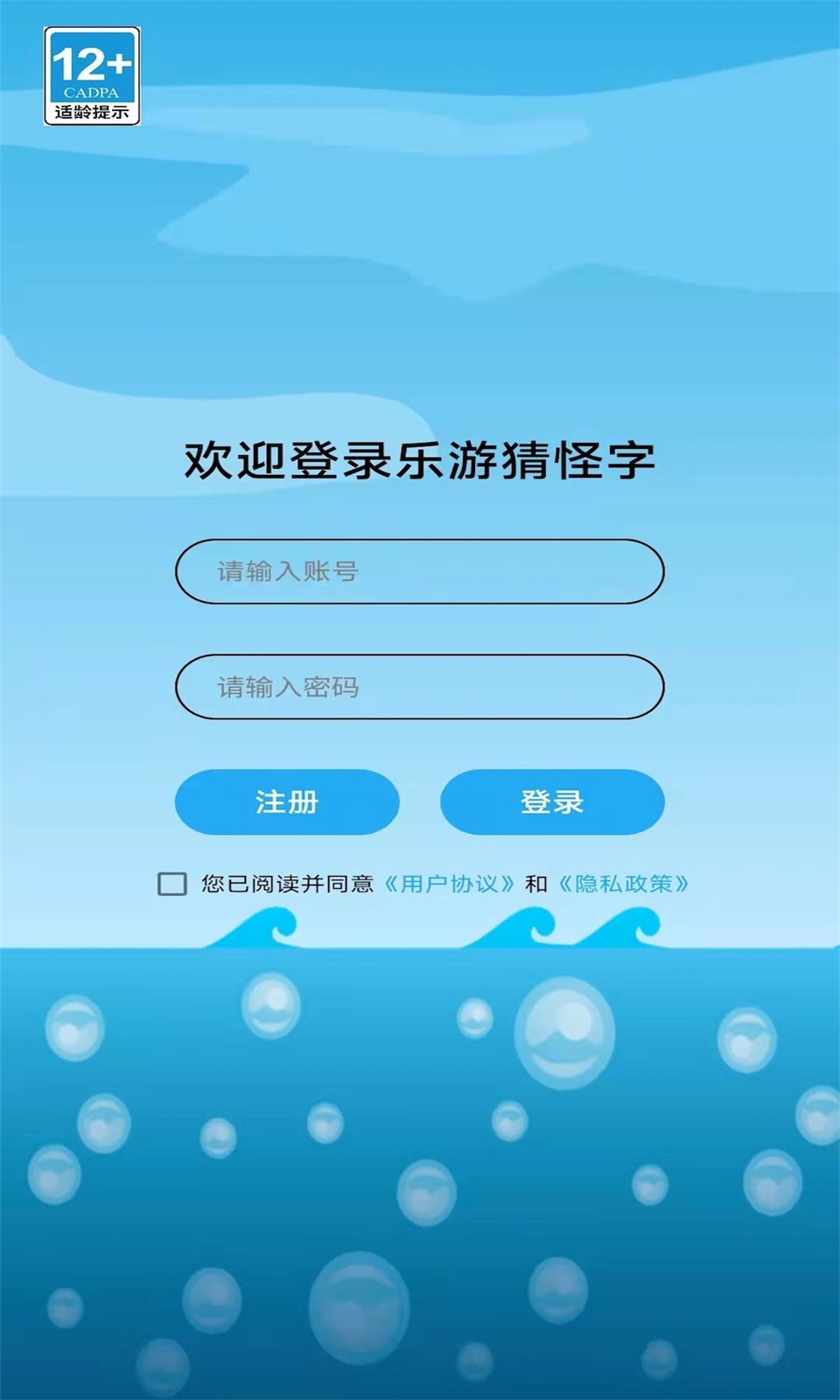
Task: Tap the 登录 login button
Action: pos(551,801)
